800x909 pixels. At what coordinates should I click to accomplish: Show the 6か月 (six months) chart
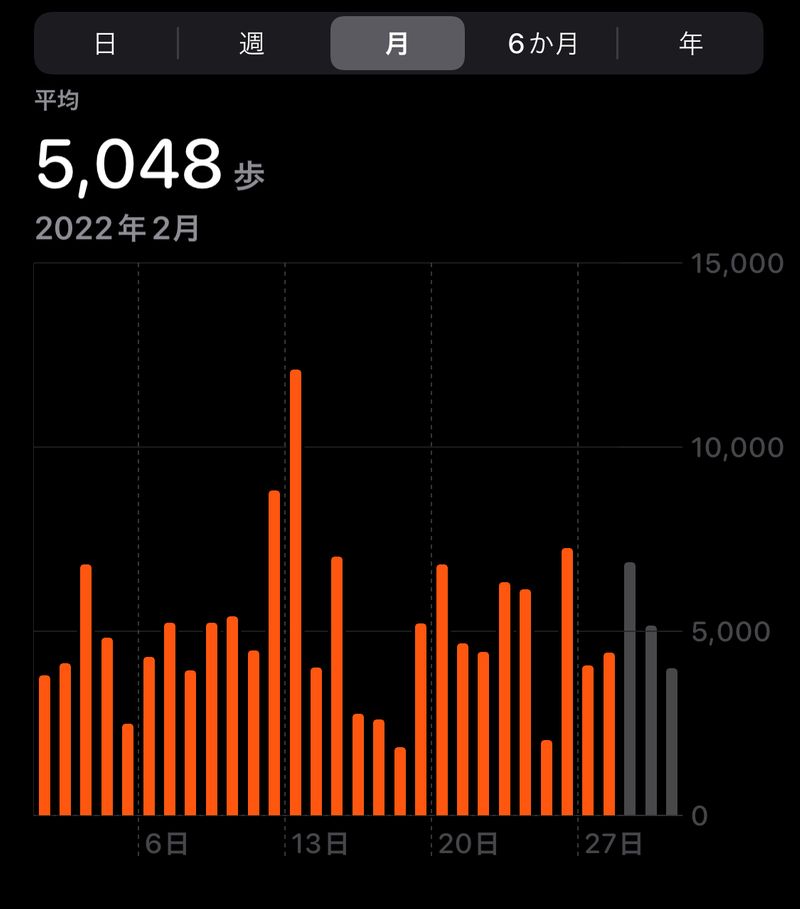click(543, 44)
